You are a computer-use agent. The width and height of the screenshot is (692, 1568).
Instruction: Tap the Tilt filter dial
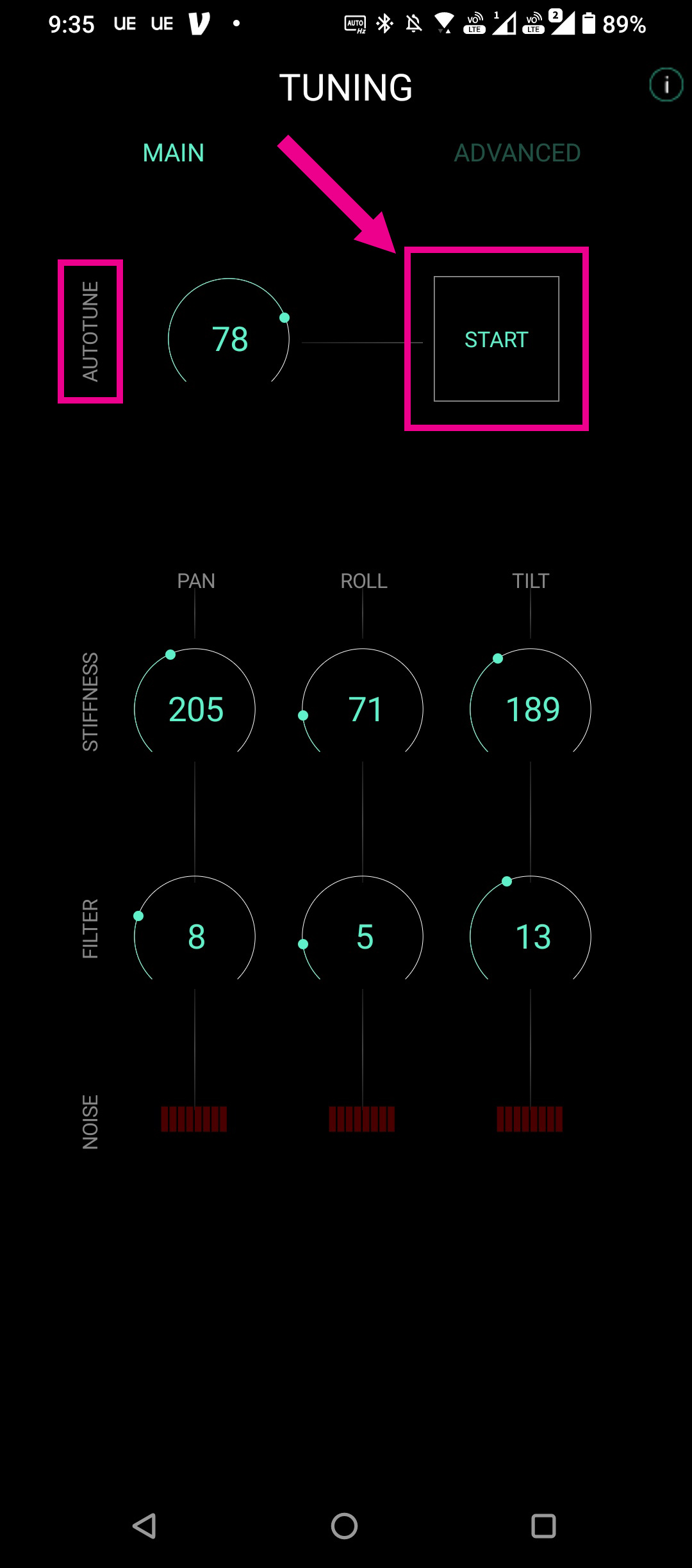pyautogui.click(x=531, y=931)
